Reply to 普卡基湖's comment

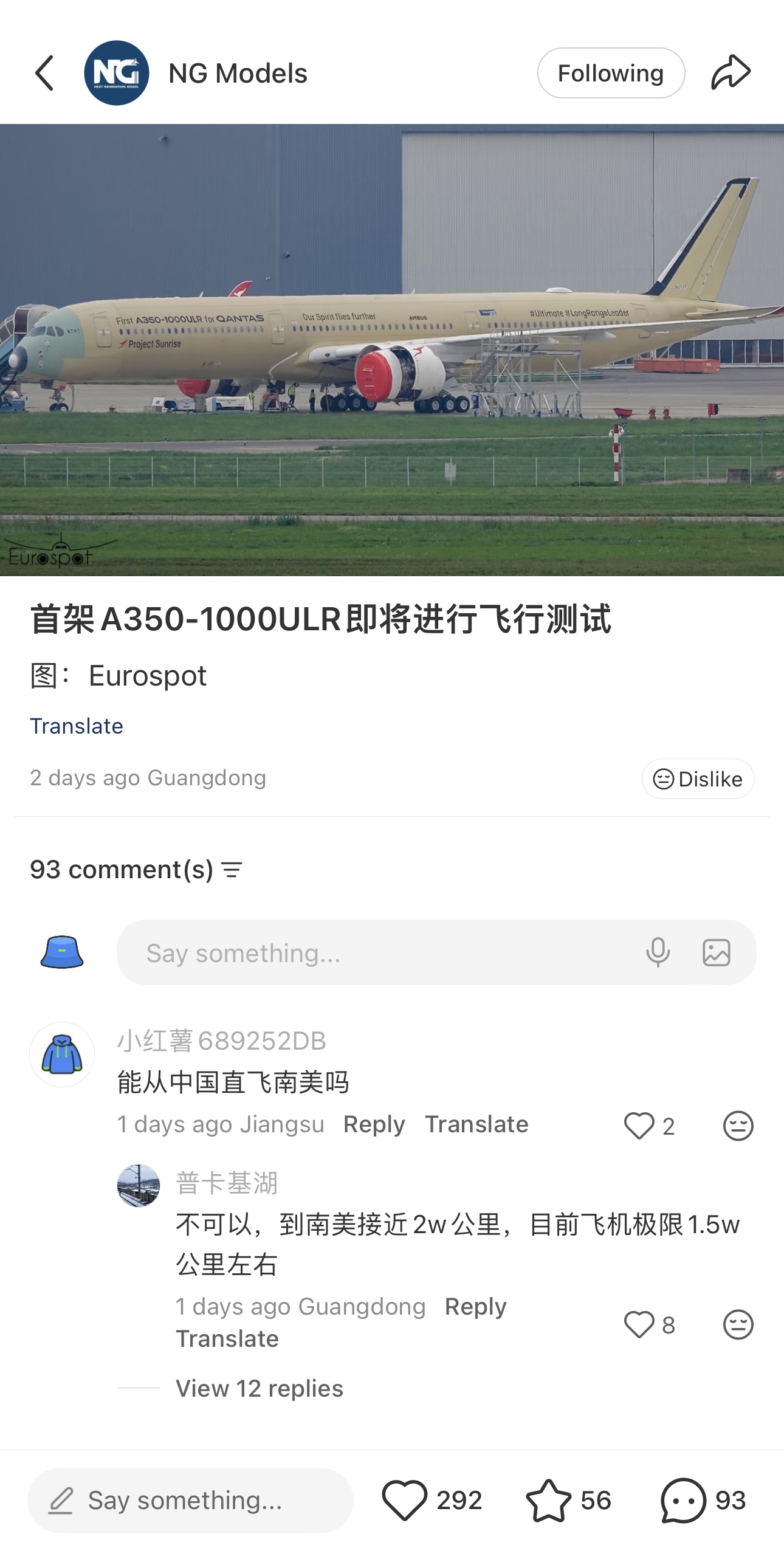[x=475, y=1307]
